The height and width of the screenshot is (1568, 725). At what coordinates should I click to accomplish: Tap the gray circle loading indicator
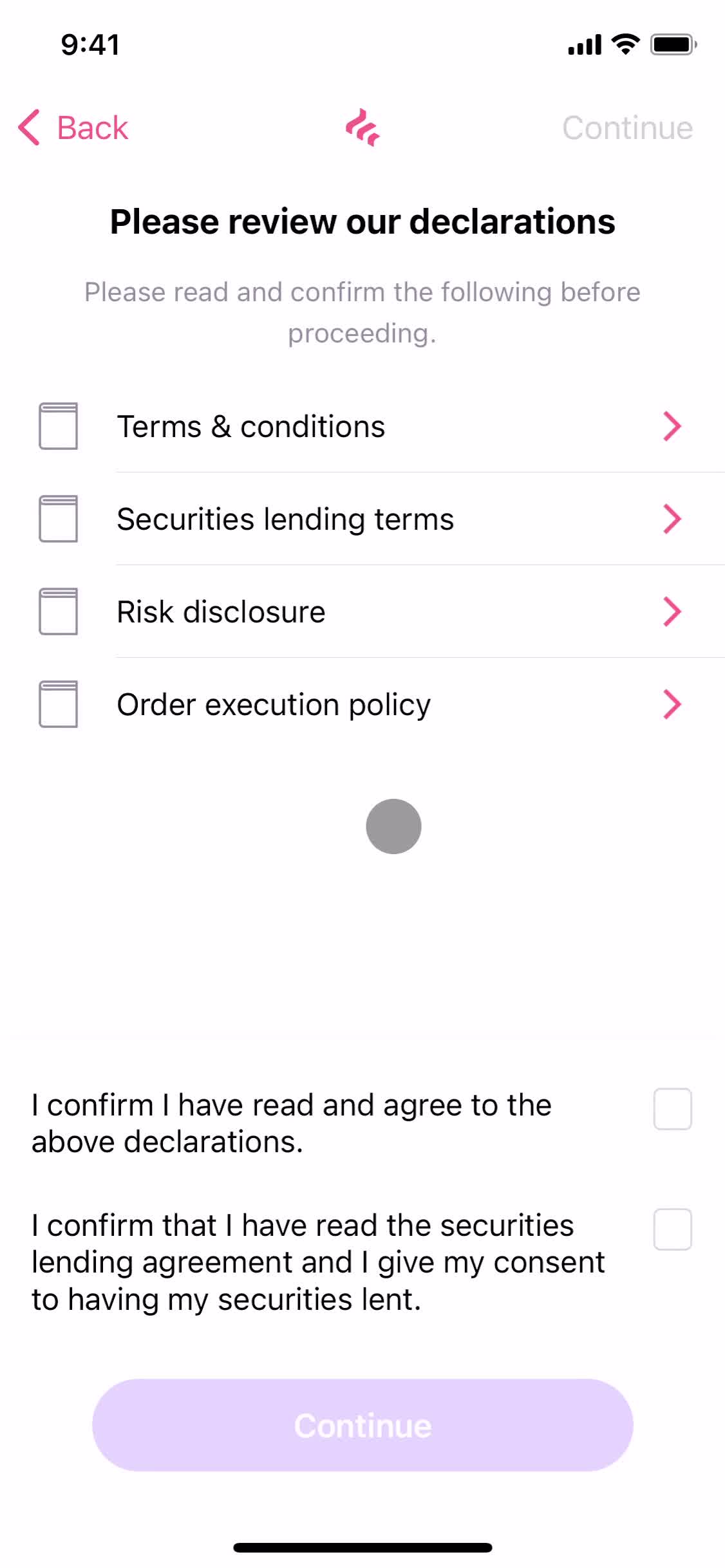coord(393,826)
